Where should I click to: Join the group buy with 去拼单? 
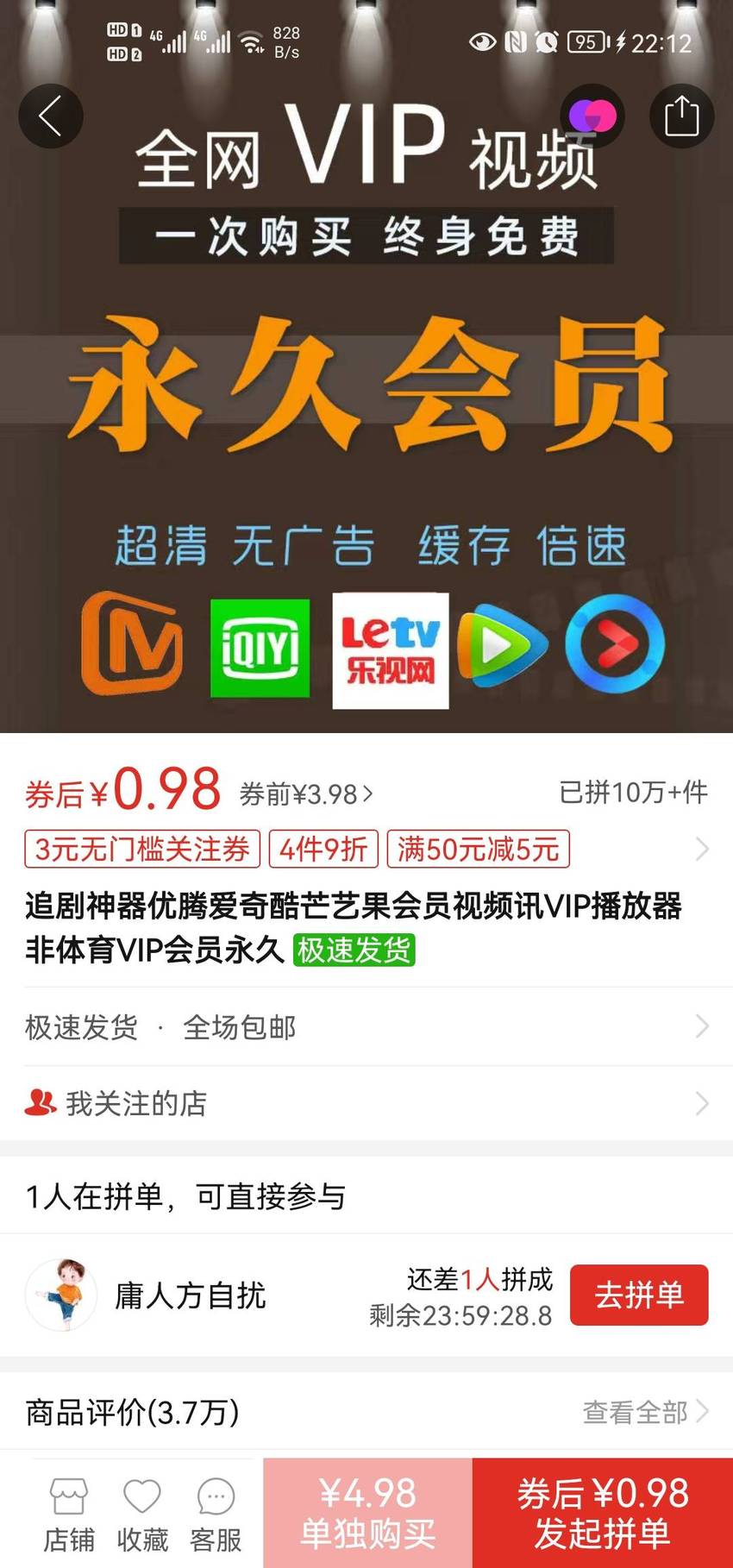[x=639, y=1295]
